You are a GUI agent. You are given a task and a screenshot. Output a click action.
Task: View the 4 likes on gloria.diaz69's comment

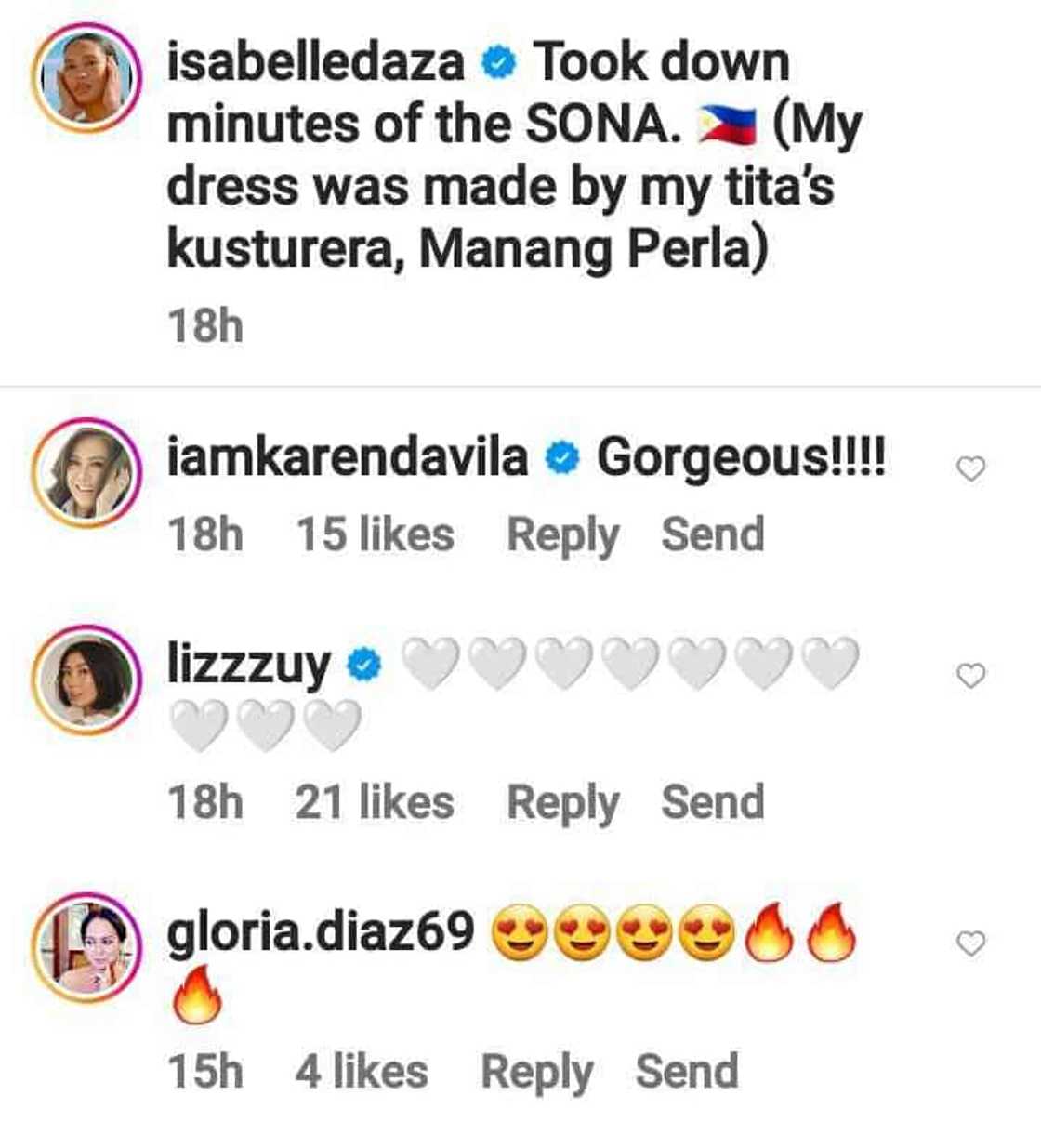362,1072
